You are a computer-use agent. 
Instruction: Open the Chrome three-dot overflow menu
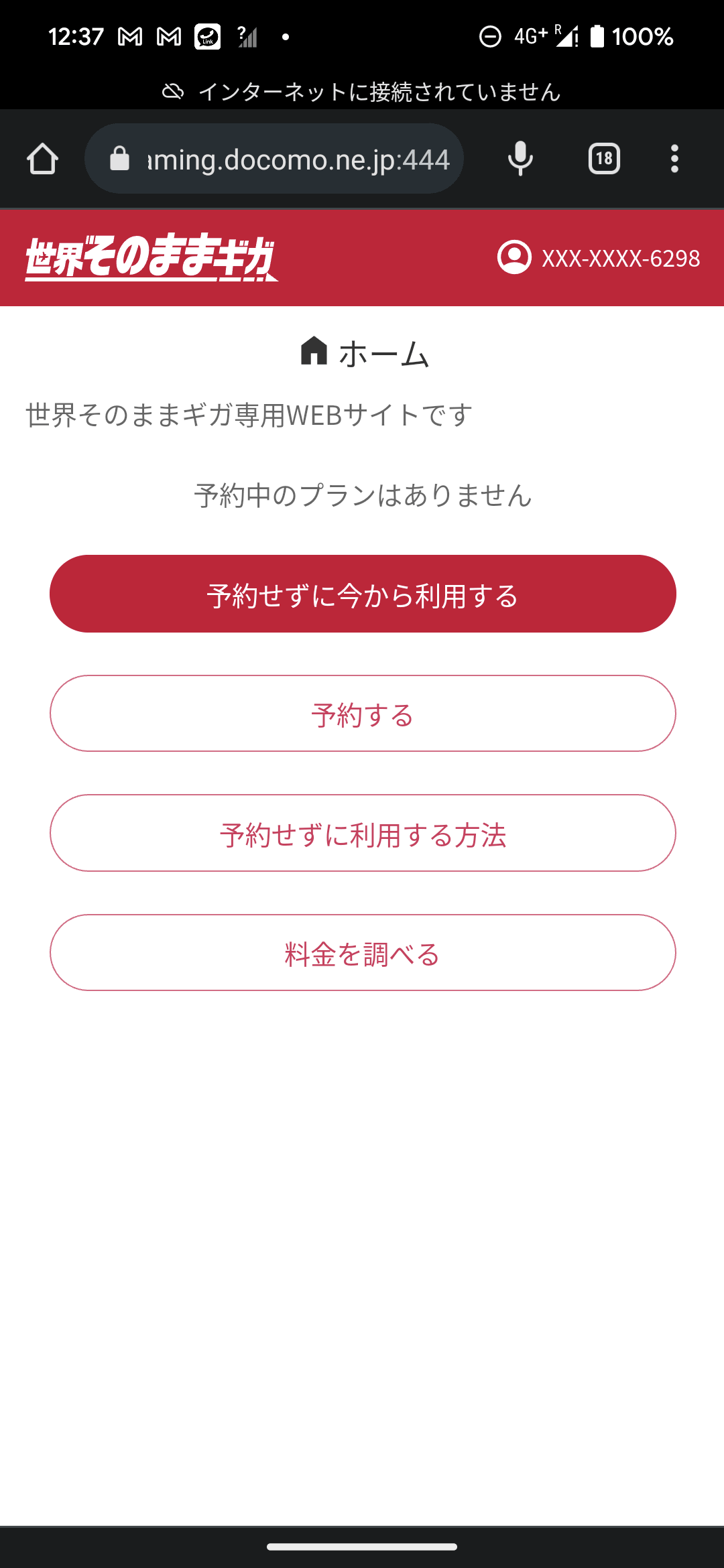click(674, 158)
